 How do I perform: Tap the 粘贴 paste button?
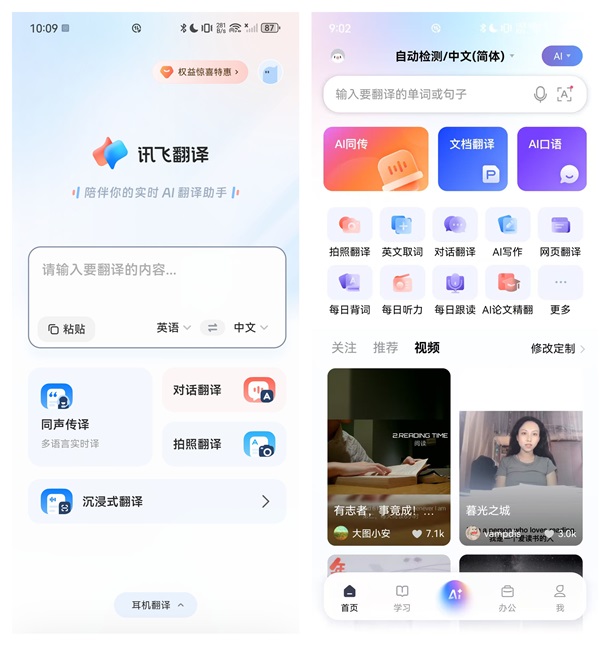[x=66, y=329]
